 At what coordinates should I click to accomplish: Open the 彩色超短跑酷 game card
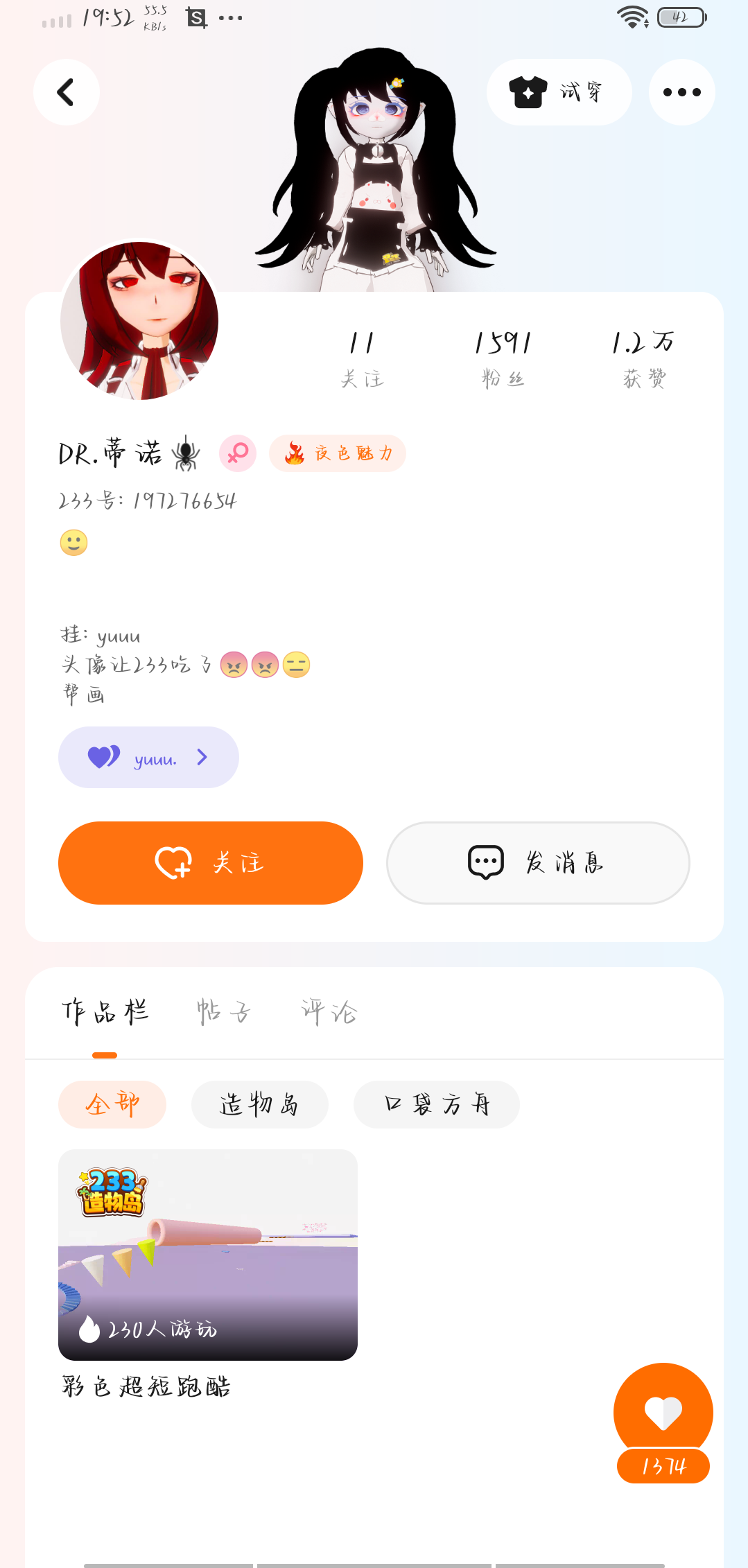pyautogui.click(x=208, y=1255)
